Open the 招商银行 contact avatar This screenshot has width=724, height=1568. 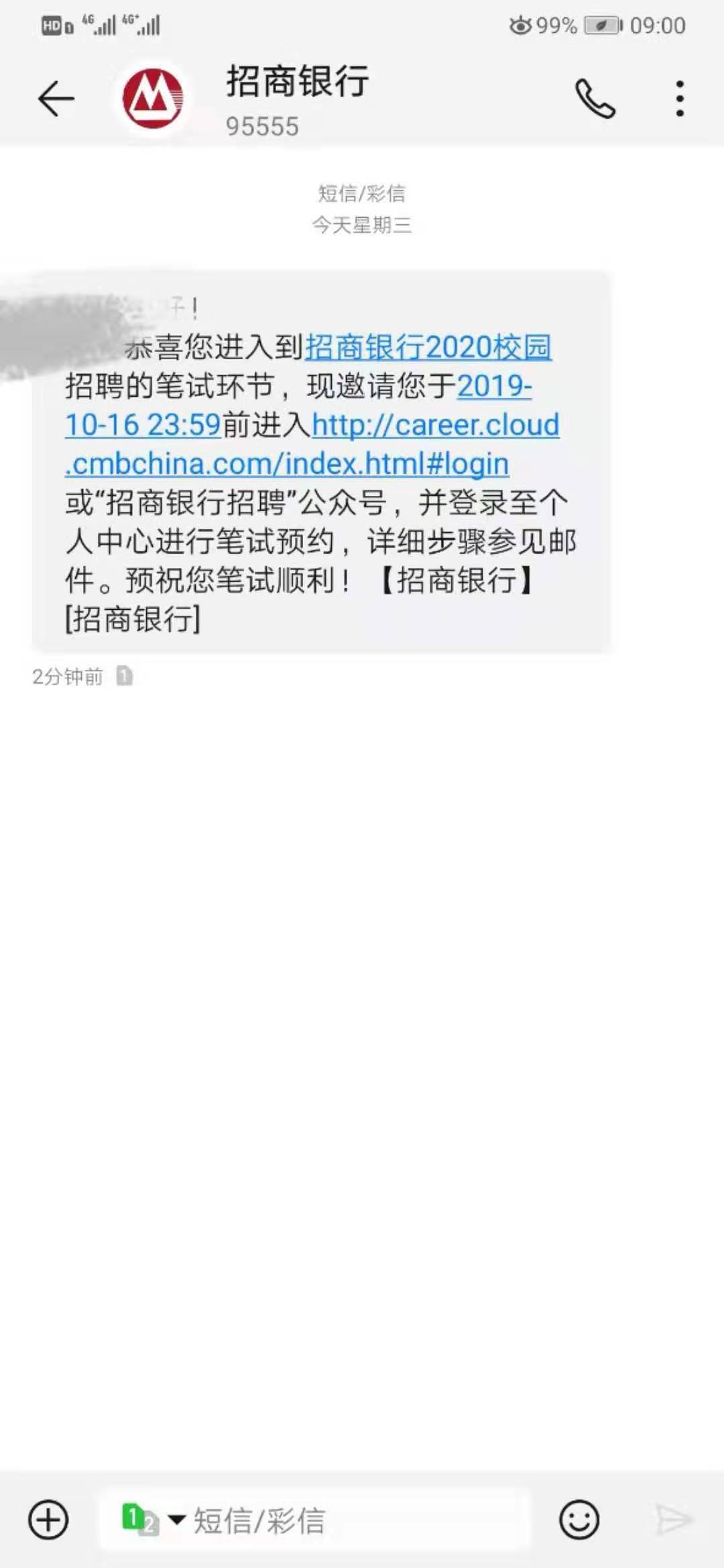point(153,99)
